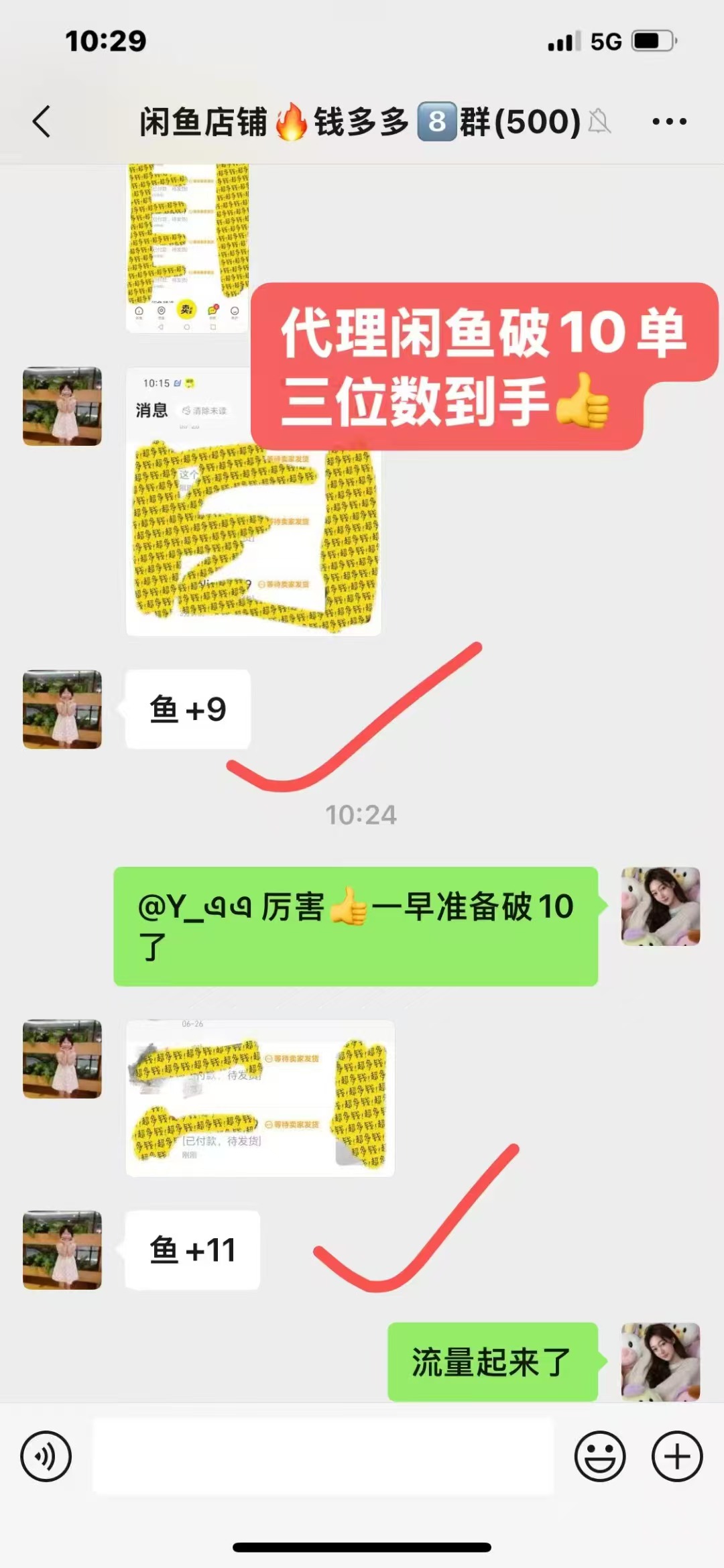The height and width of the screenshot is (1568, 724).
Task: Open the image message at top of chat
Action: (188, 248)
